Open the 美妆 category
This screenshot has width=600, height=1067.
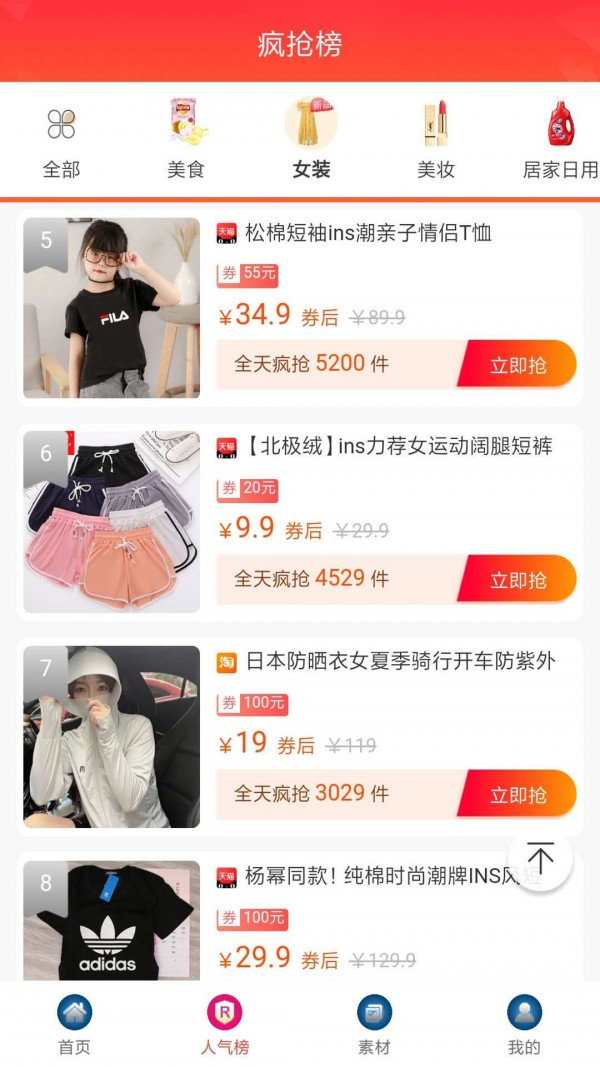coord(436,142)
